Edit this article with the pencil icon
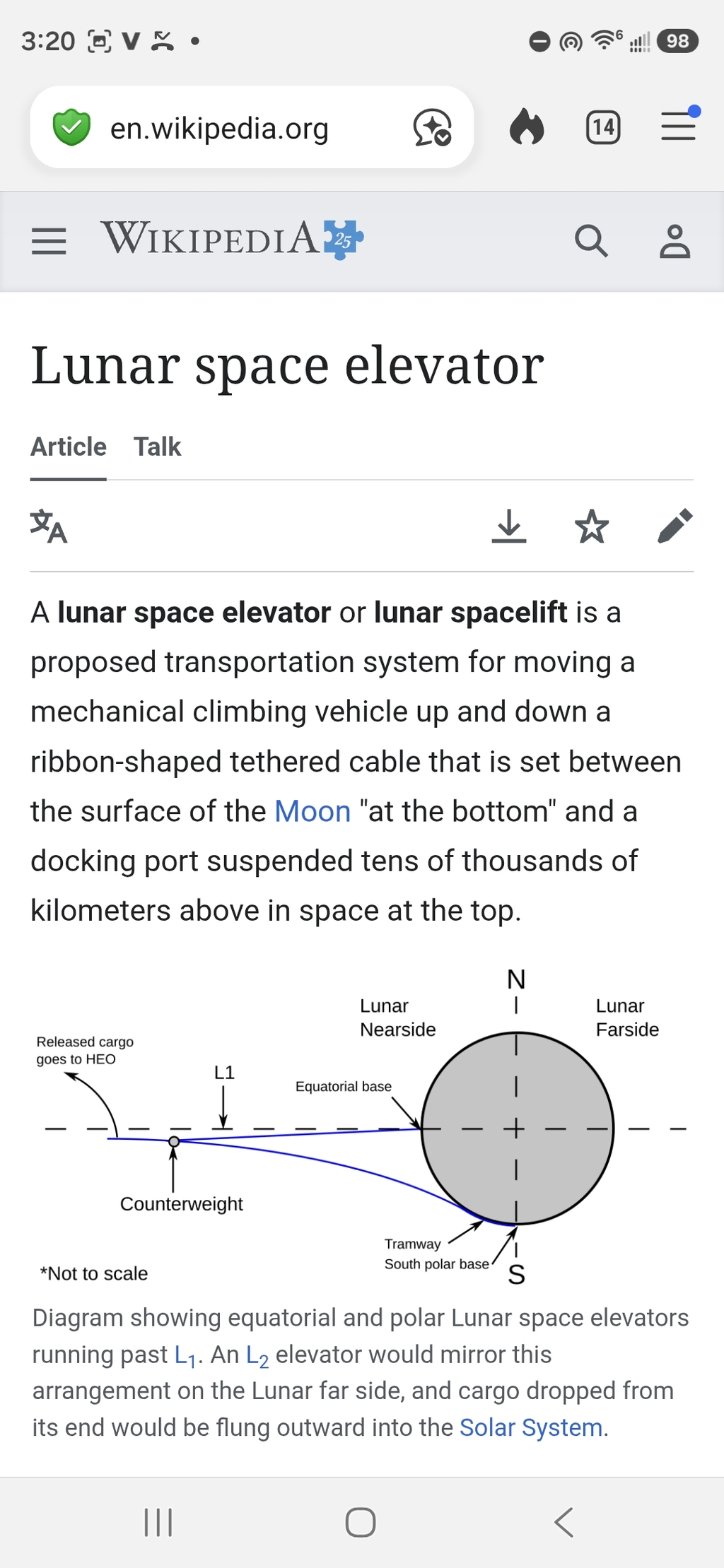724x1568 pixels. point(675,526)
